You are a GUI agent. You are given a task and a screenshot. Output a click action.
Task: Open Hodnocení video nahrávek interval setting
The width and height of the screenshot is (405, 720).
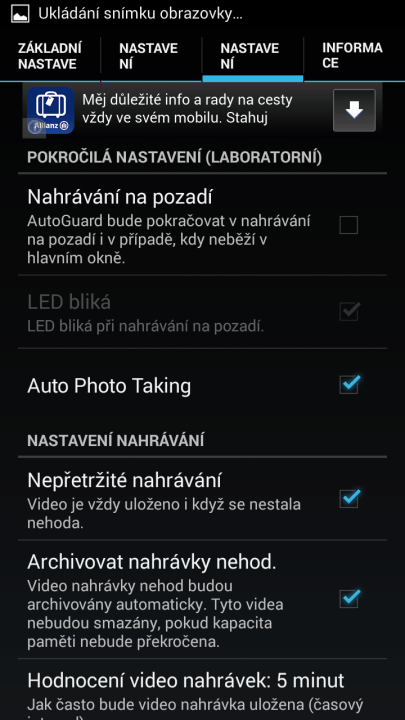point(202,691)
